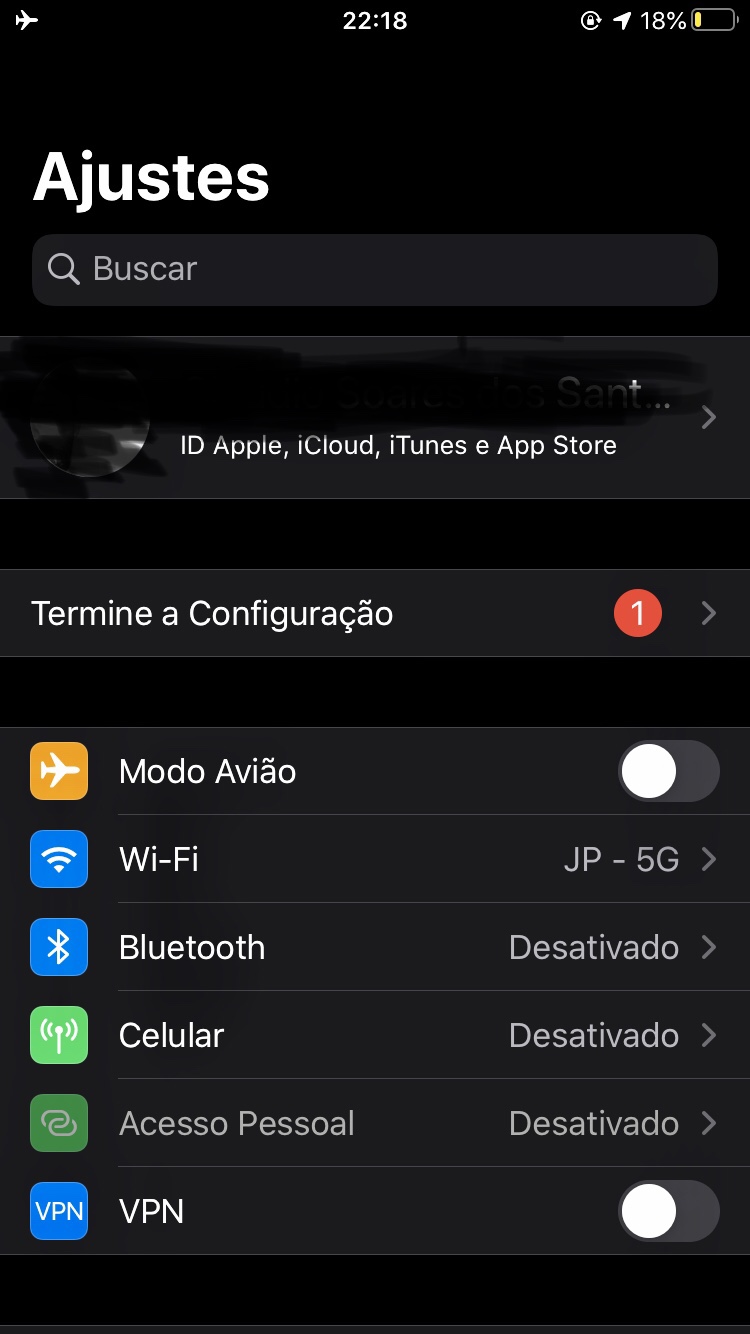Open Celular settings
This screenshot has width=750, height=1334.
click(x=375, y=1035)
